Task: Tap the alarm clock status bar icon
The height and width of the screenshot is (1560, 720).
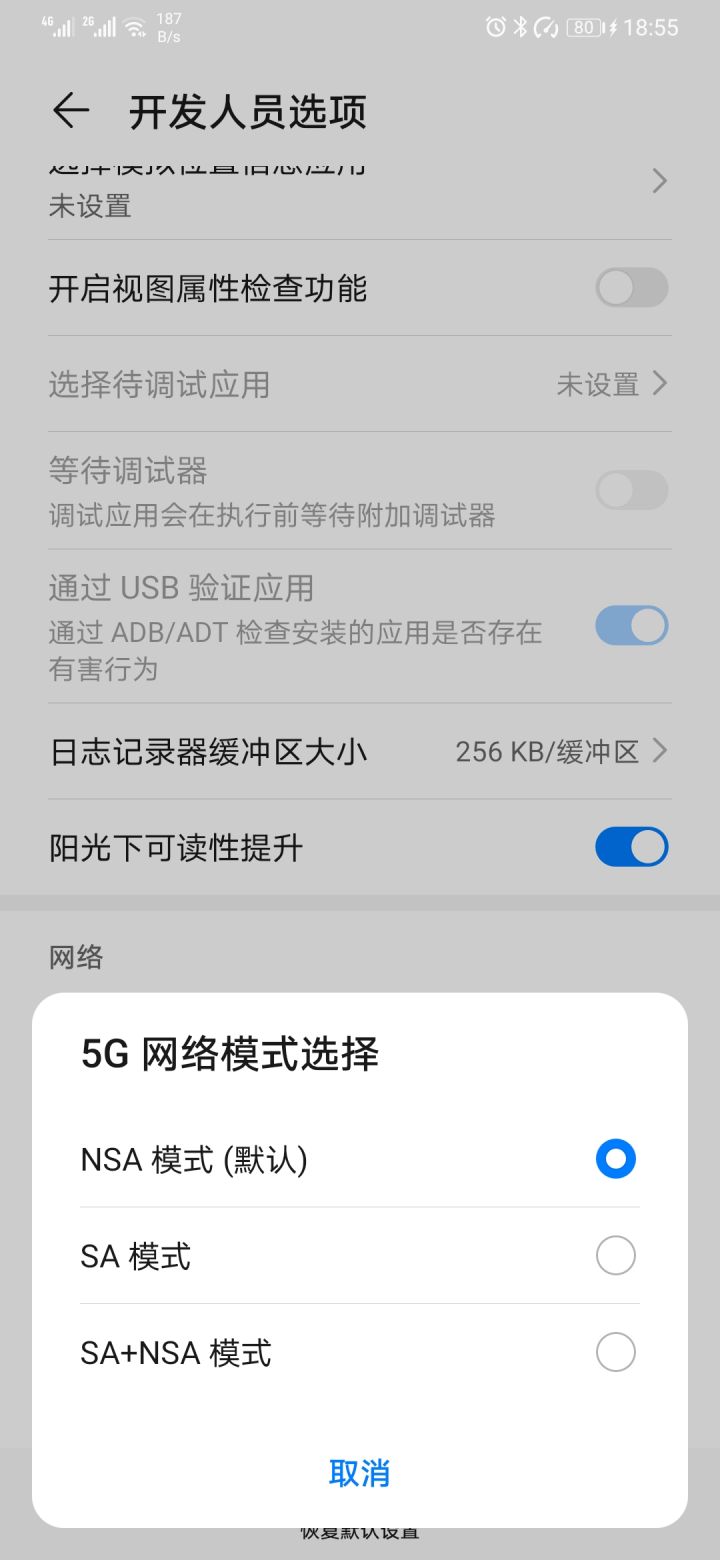Action: 494,27
